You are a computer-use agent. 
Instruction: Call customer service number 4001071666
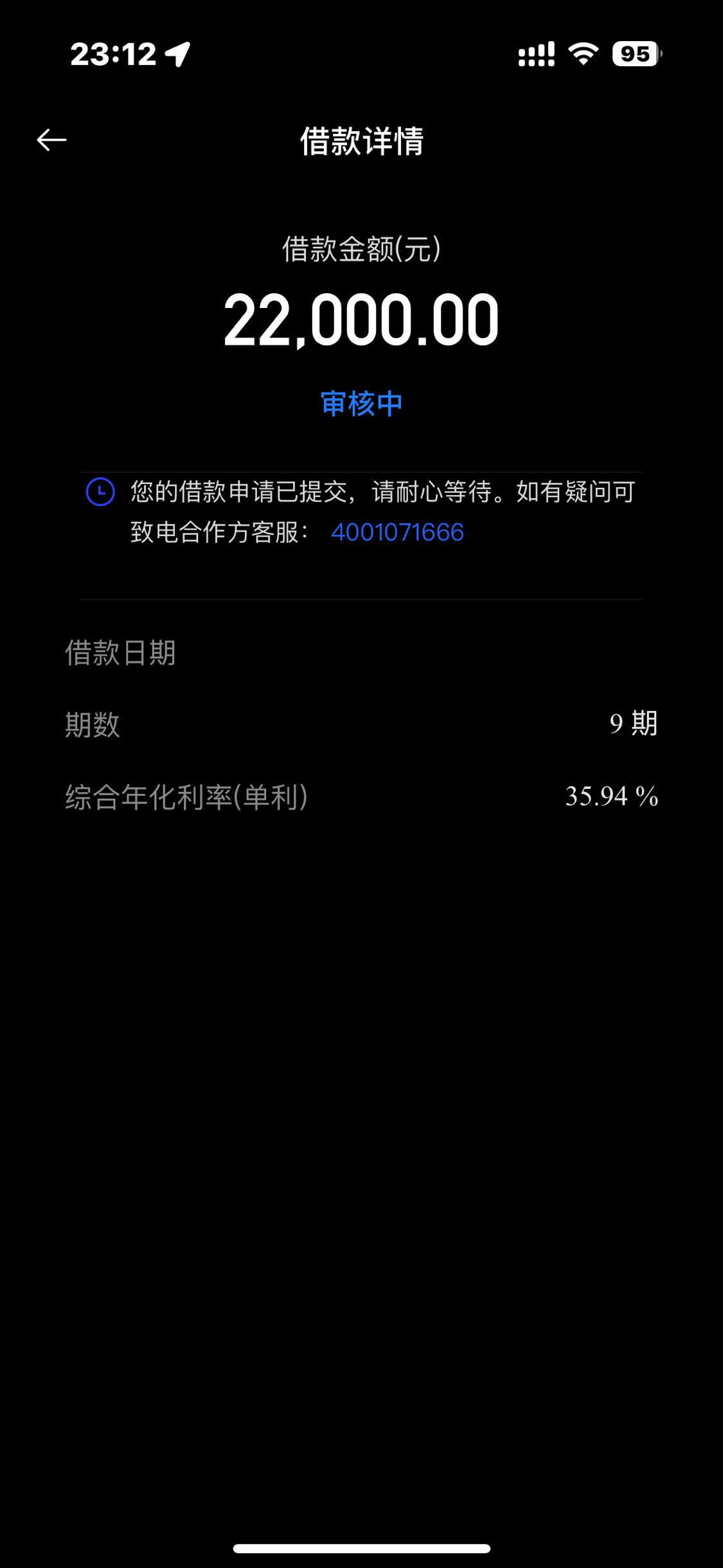(x=397, y=532)
